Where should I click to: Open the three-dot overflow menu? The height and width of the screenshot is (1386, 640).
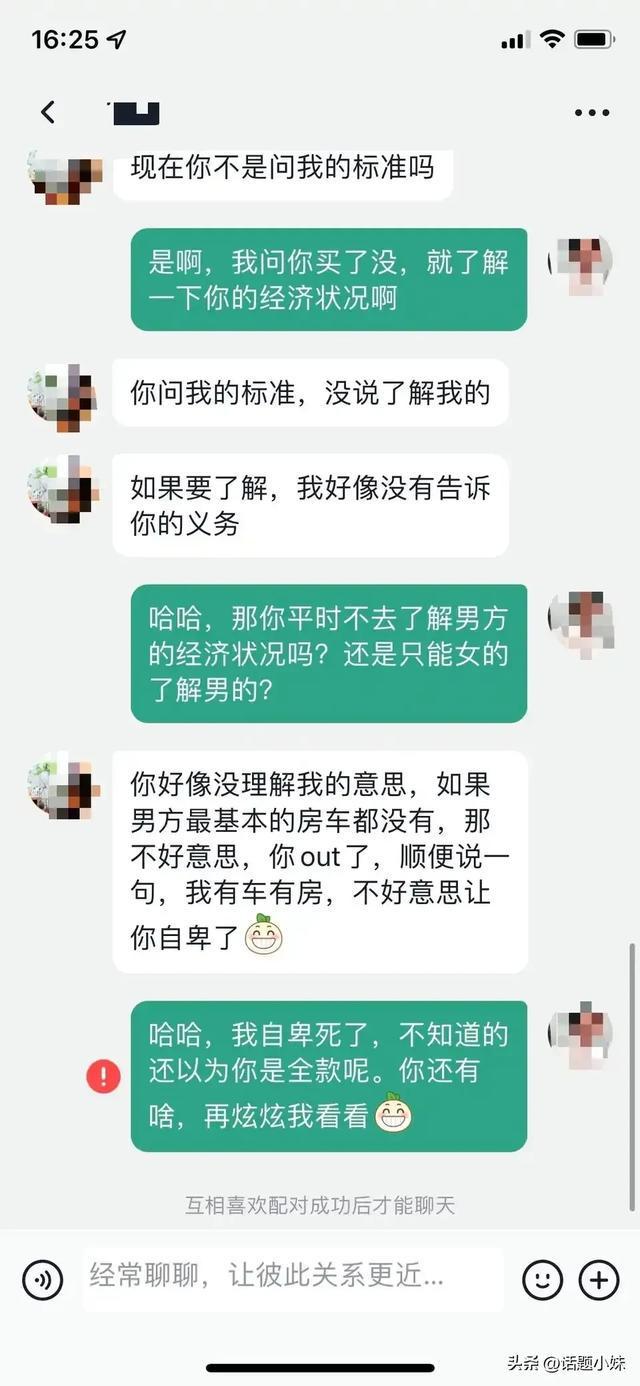pyautogui.click(x=592, y=113)
